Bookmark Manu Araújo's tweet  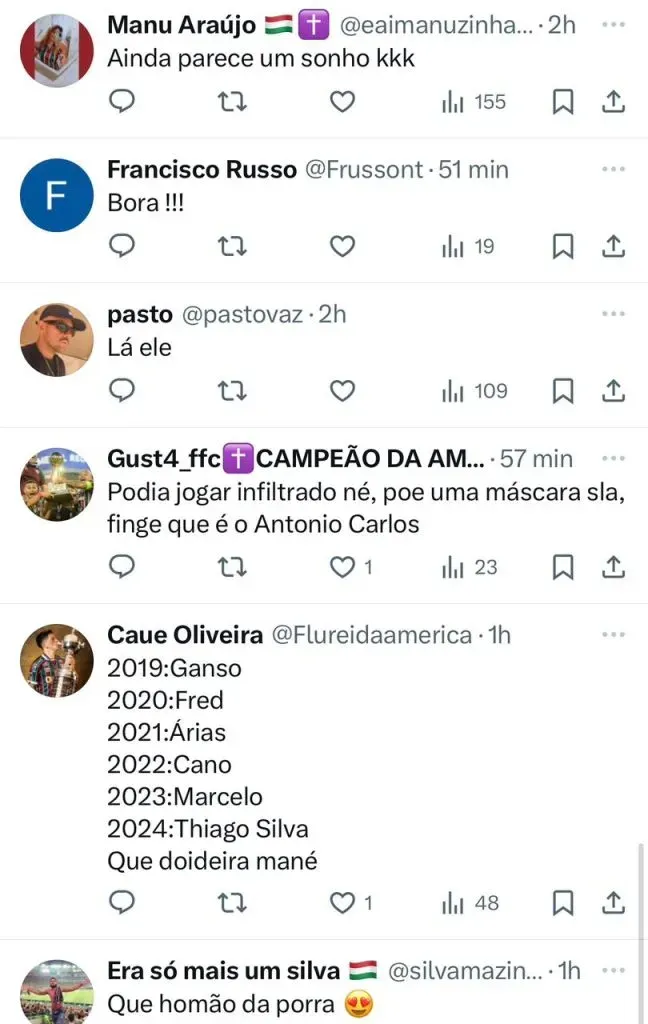coord(564,101)
